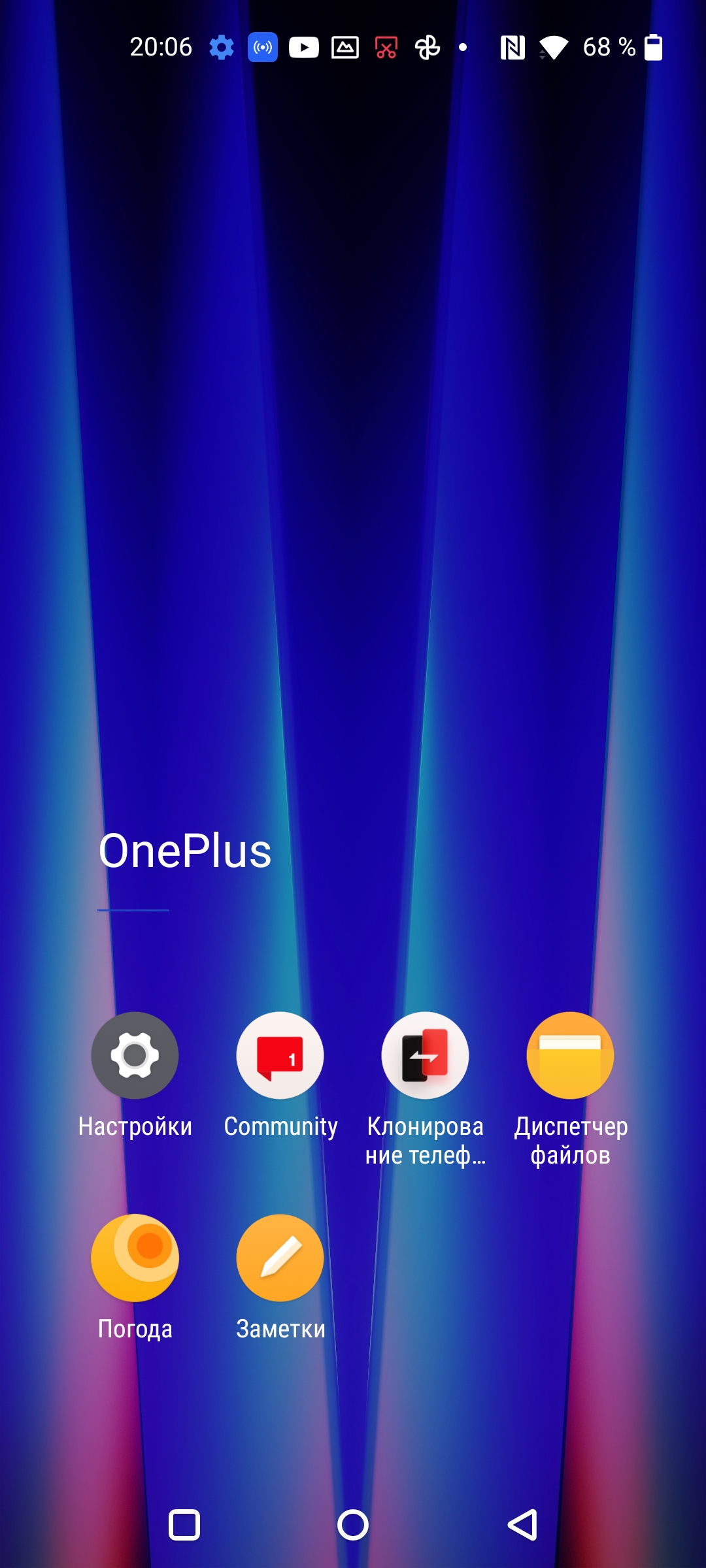Go home using the circle button
Image resolution: width=706 pixels, height=1568 pixels.
(353, 1526)
